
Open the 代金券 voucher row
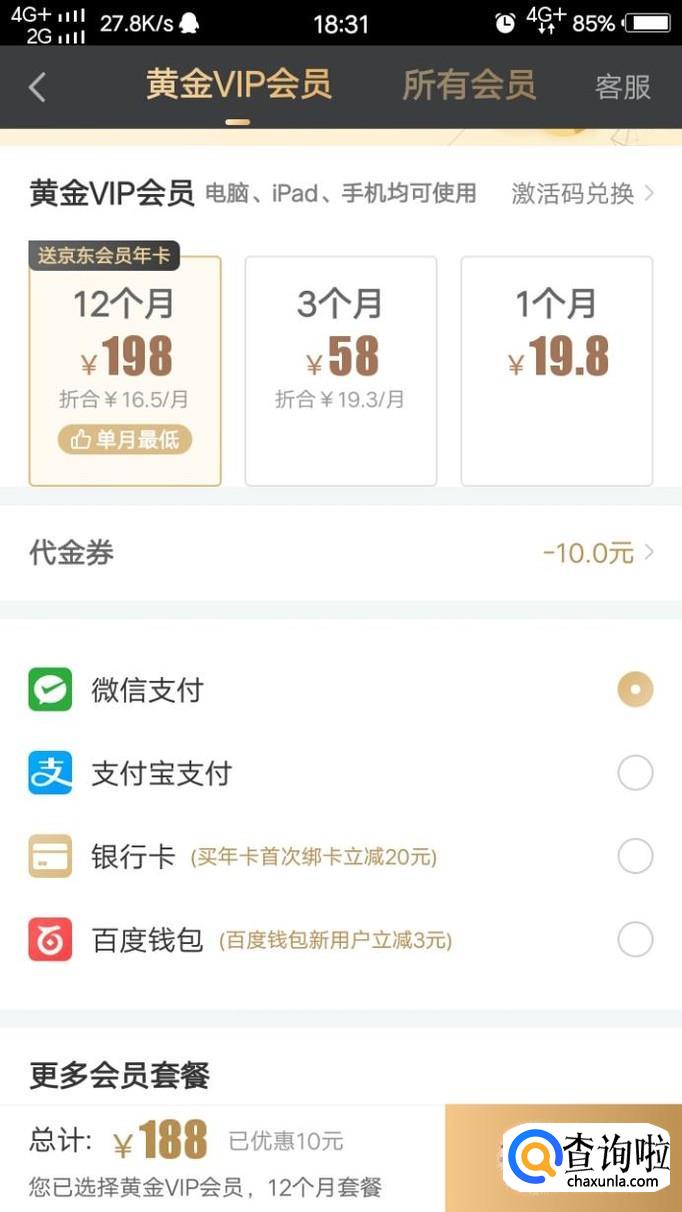(x=340, y=552)
